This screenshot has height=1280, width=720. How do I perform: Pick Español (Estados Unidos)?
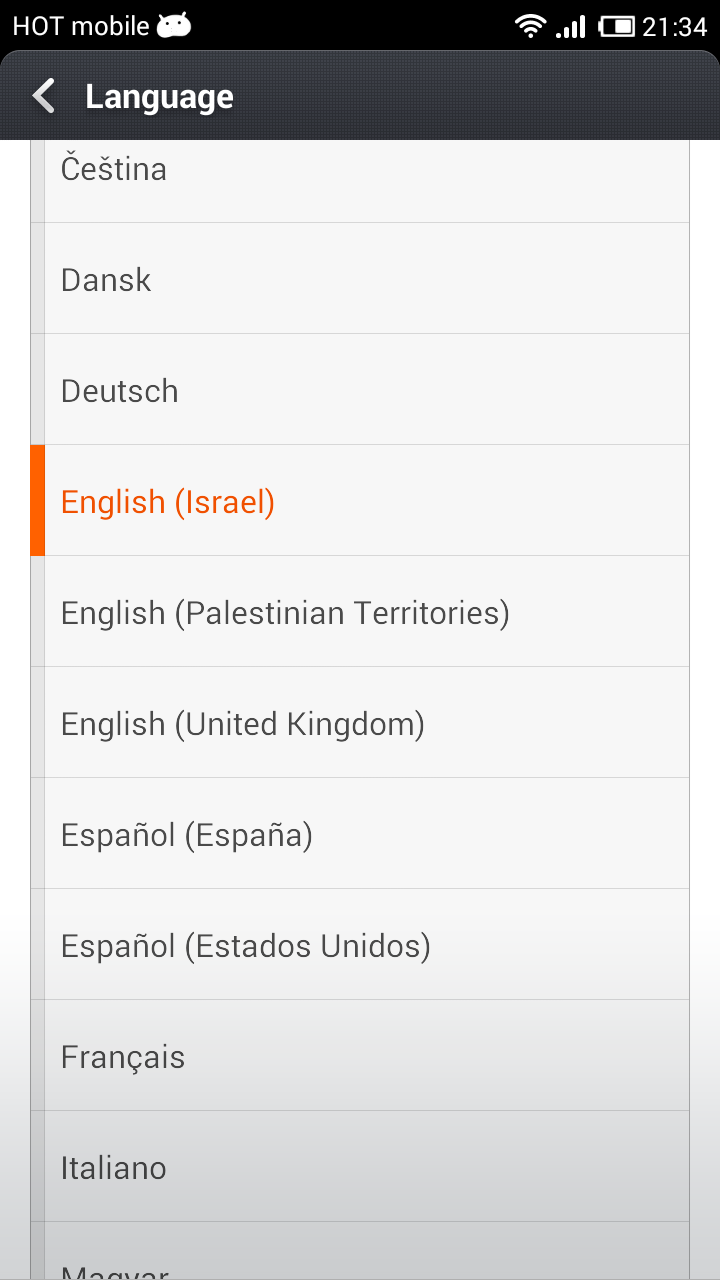tap(360, 944)
